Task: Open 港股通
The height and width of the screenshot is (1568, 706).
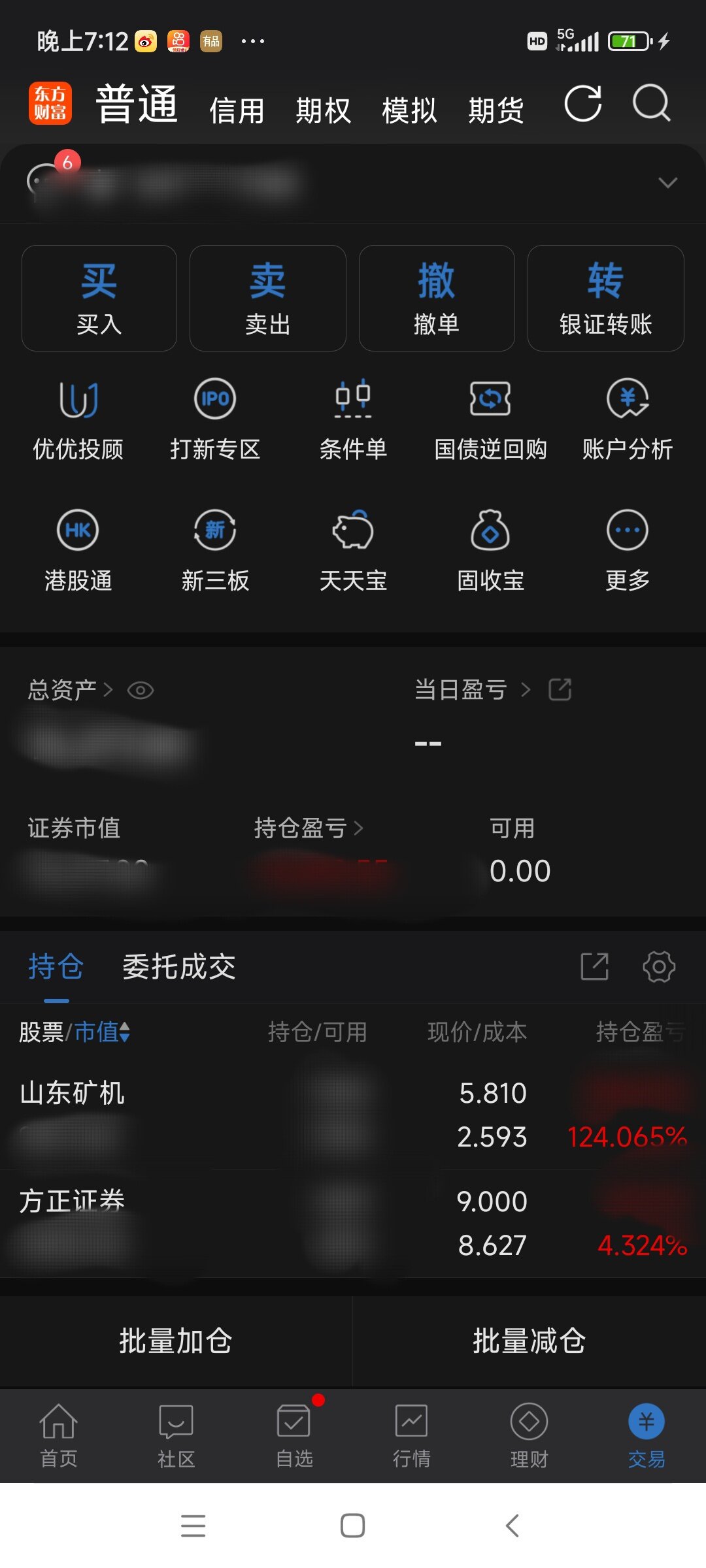Action: pyautogui.click(x=78, y=550)
